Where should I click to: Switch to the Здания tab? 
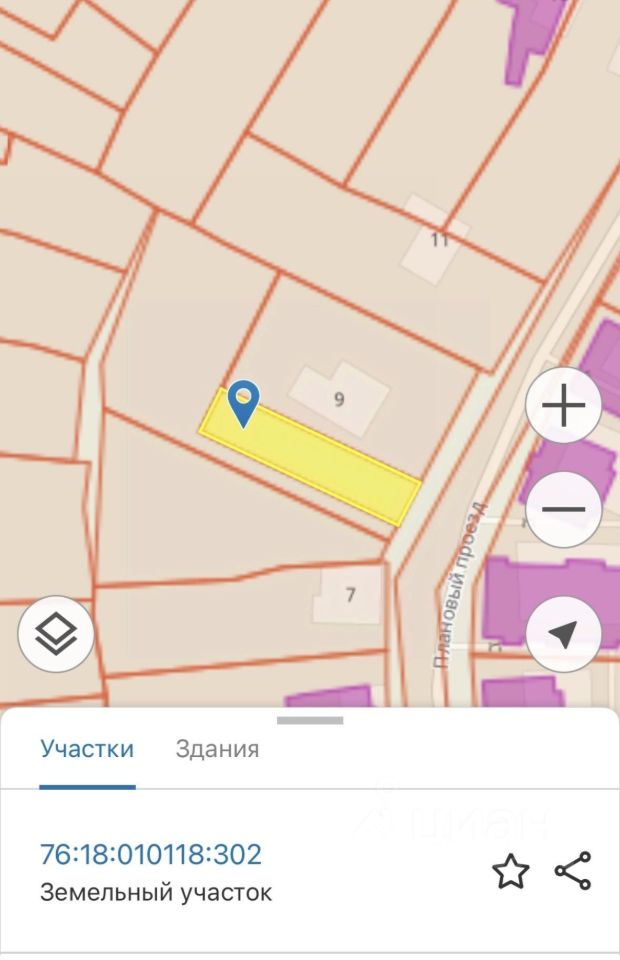217,749
